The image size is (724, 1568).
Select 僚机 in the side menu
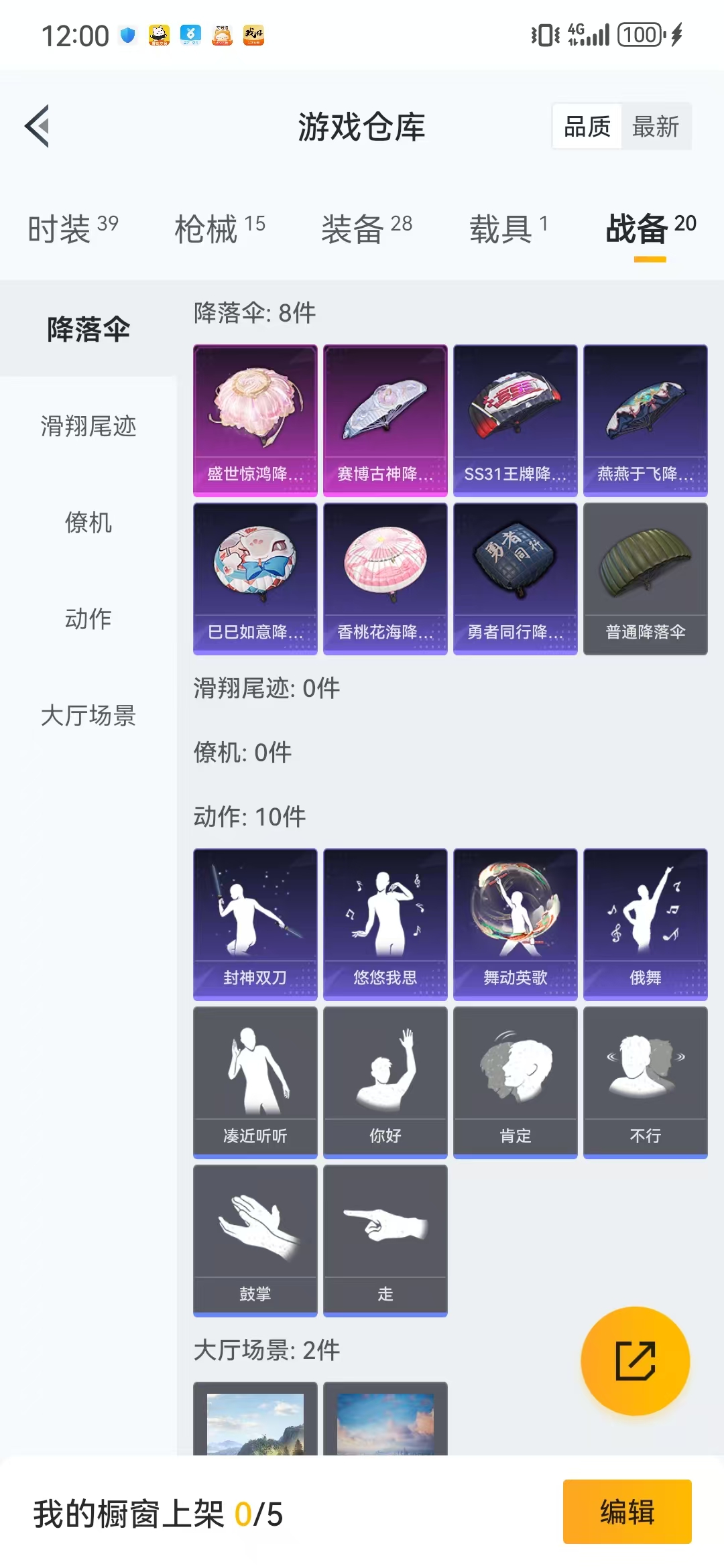click(88, 522)
